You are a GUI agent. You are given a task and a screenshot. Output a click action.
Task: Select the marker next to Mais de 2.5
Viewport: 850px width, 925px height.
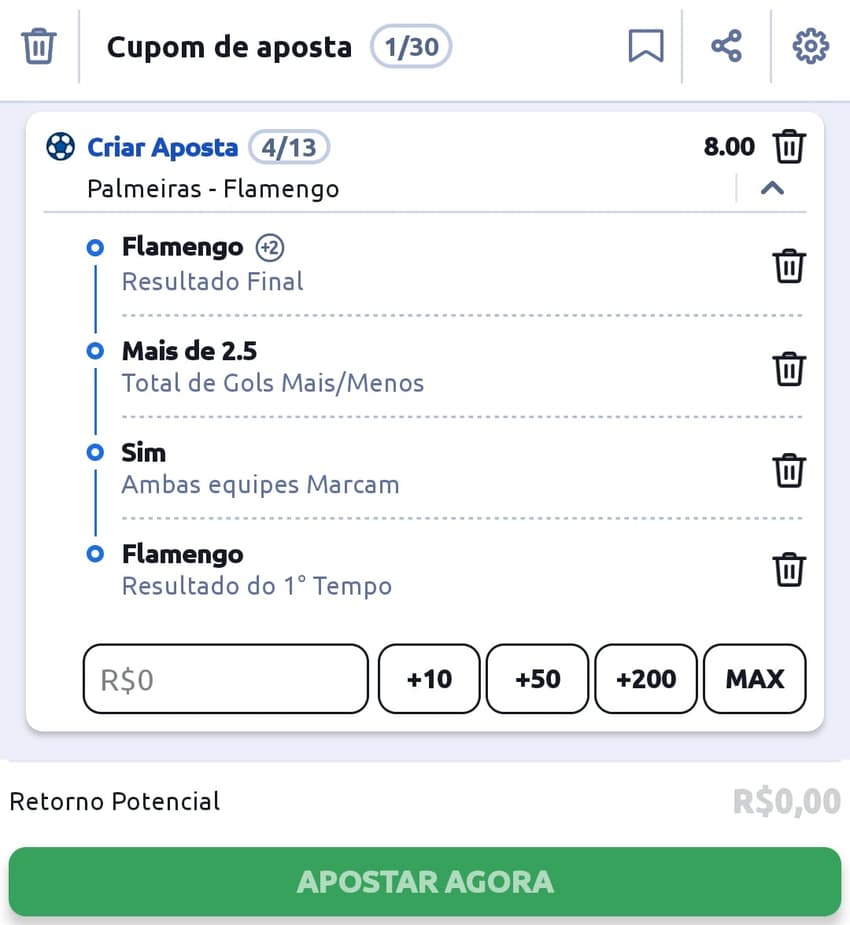pos(95,351)
